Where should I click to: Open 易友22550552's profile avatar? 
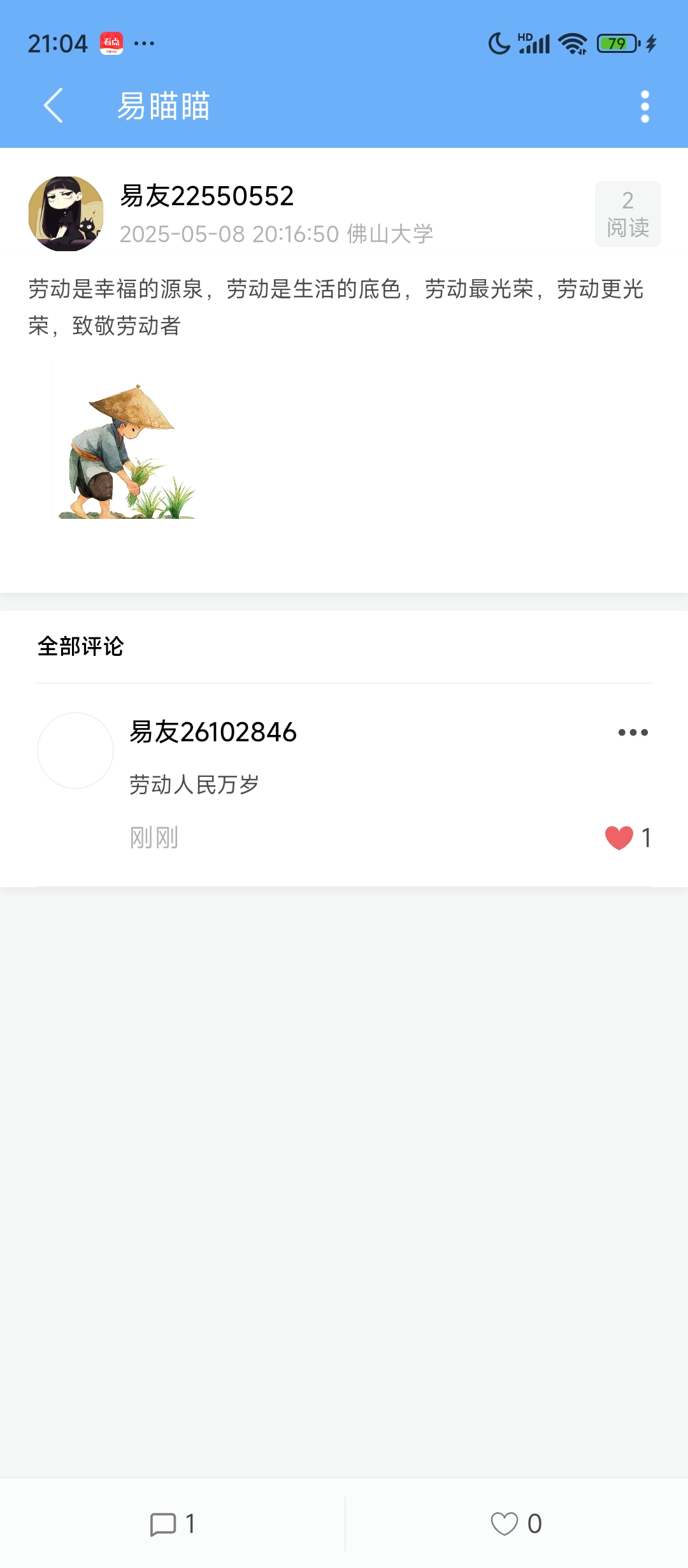(x=66, y=214)
